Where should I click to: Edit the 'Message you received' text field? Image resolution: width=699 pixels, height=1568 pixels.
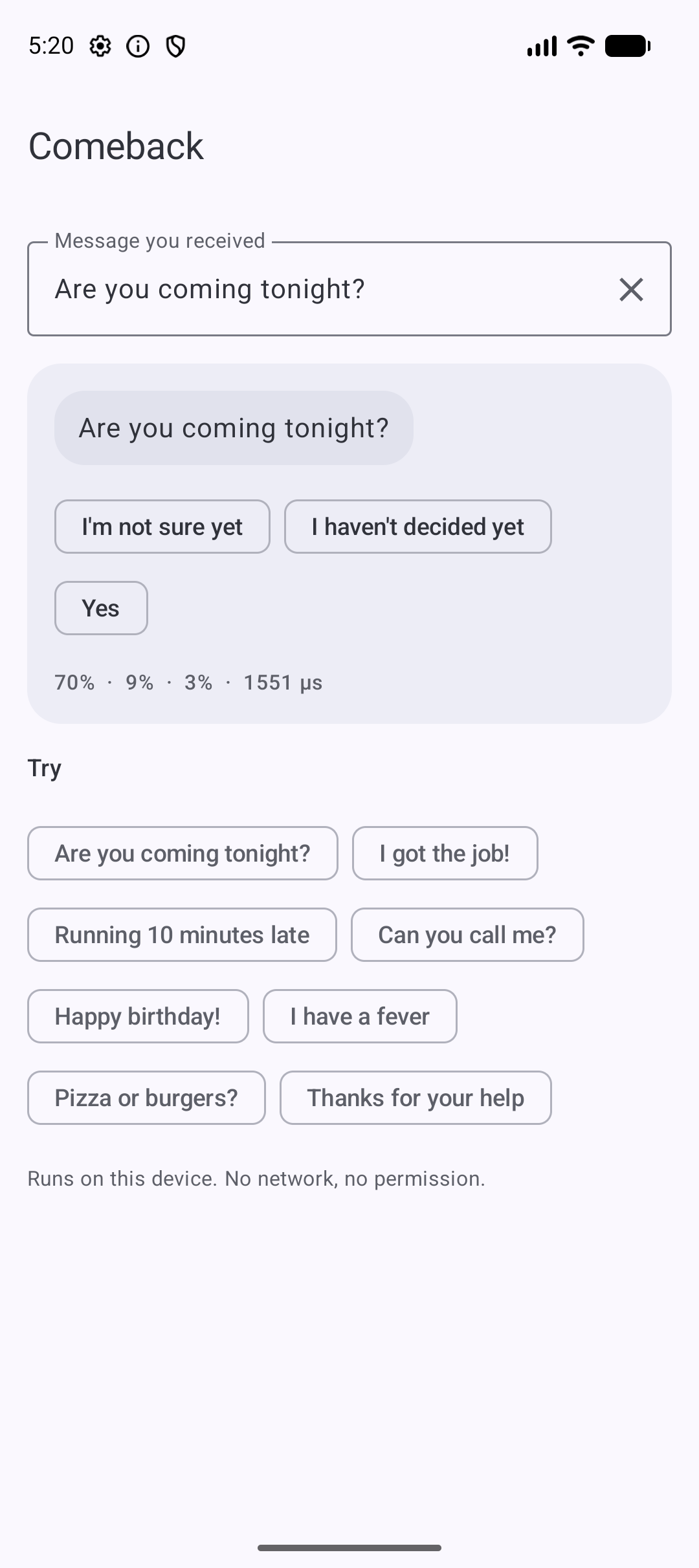coord(349,289)
